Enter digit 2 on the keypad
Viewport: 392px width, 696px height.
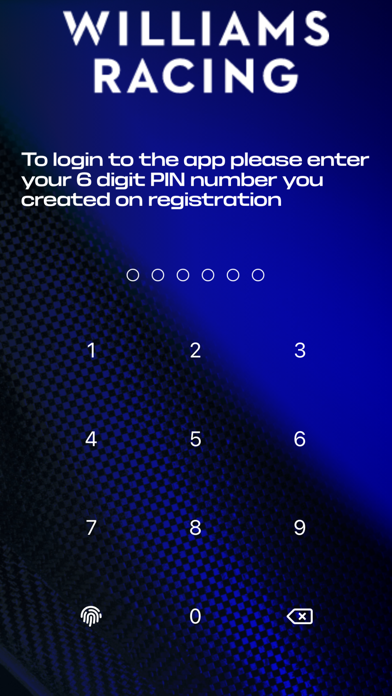click(195, 351)
